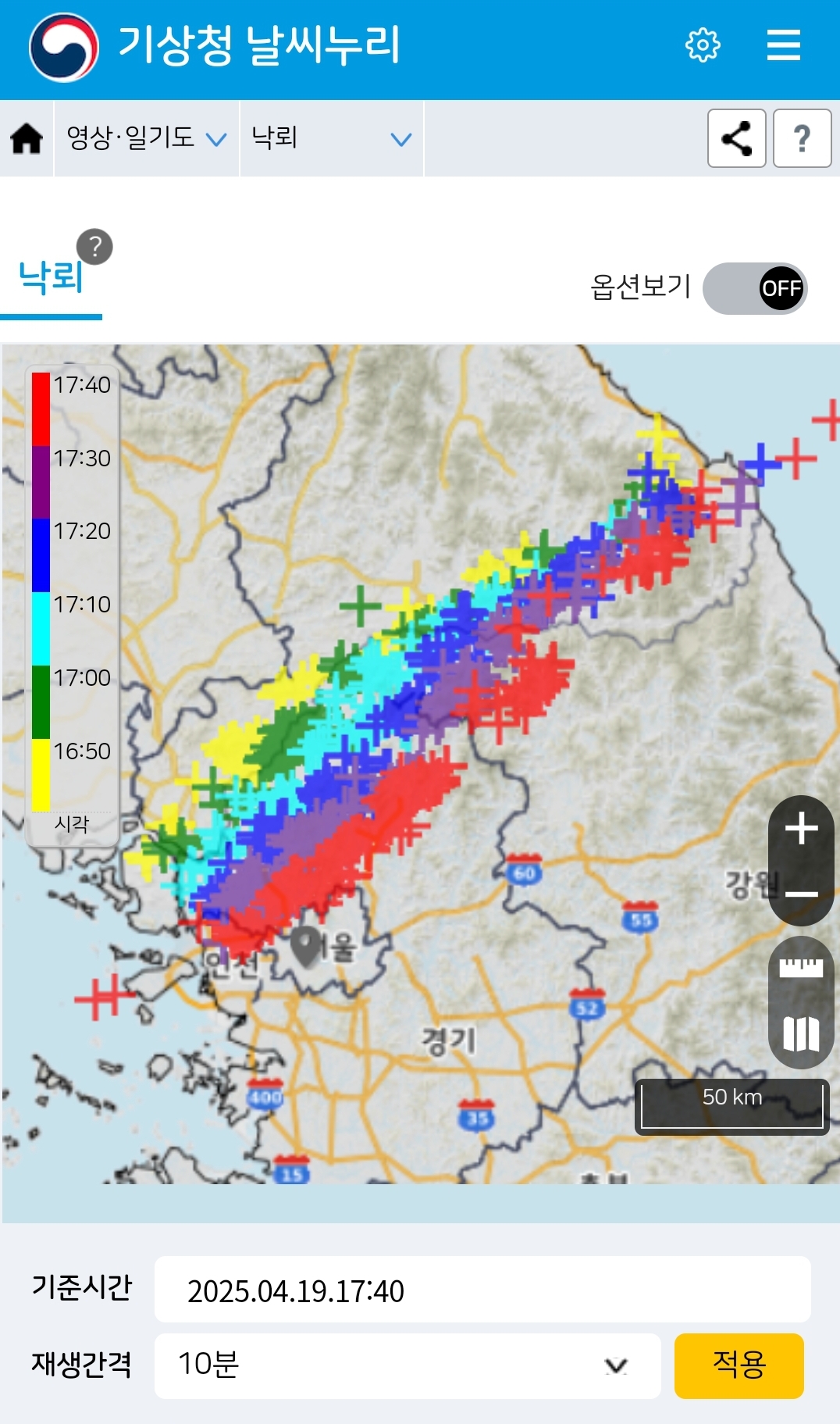Expand the 영상·일기도 dropdown
Image resolution: width=840 pixels, height=1424 pixels.
[x=146, y=138]
